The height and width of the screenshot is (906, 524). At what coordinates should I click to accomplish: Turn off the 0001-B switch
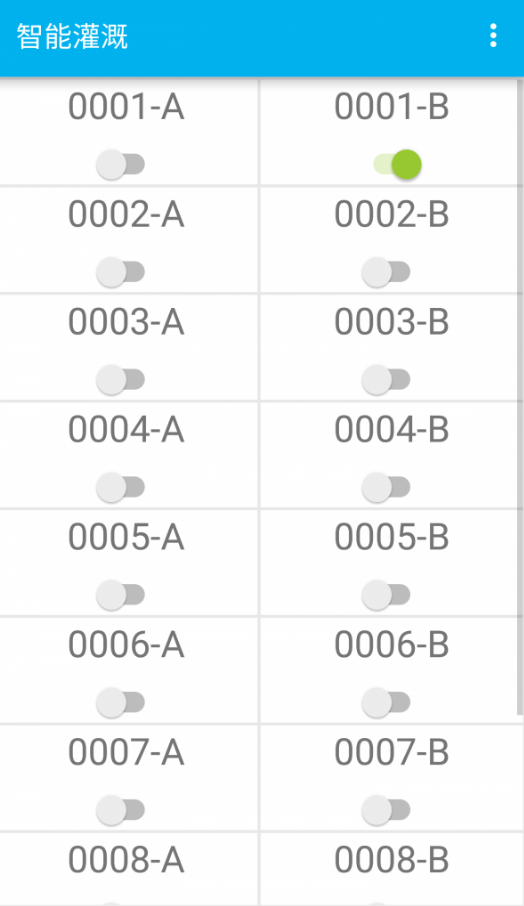click(x=397, y=165)
